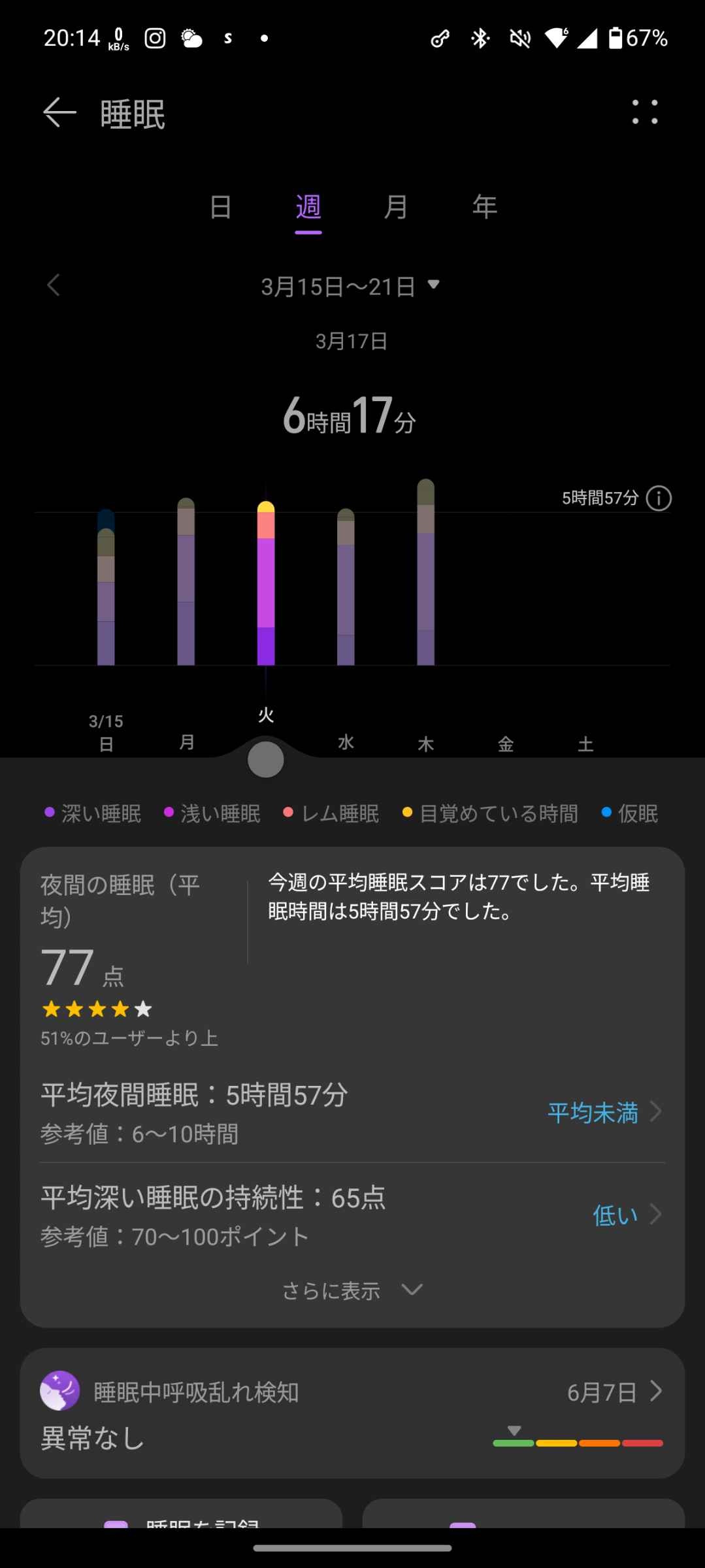Select the Thursday sleep bar
The image size is (705, 1568).
(x=425, y=575)
